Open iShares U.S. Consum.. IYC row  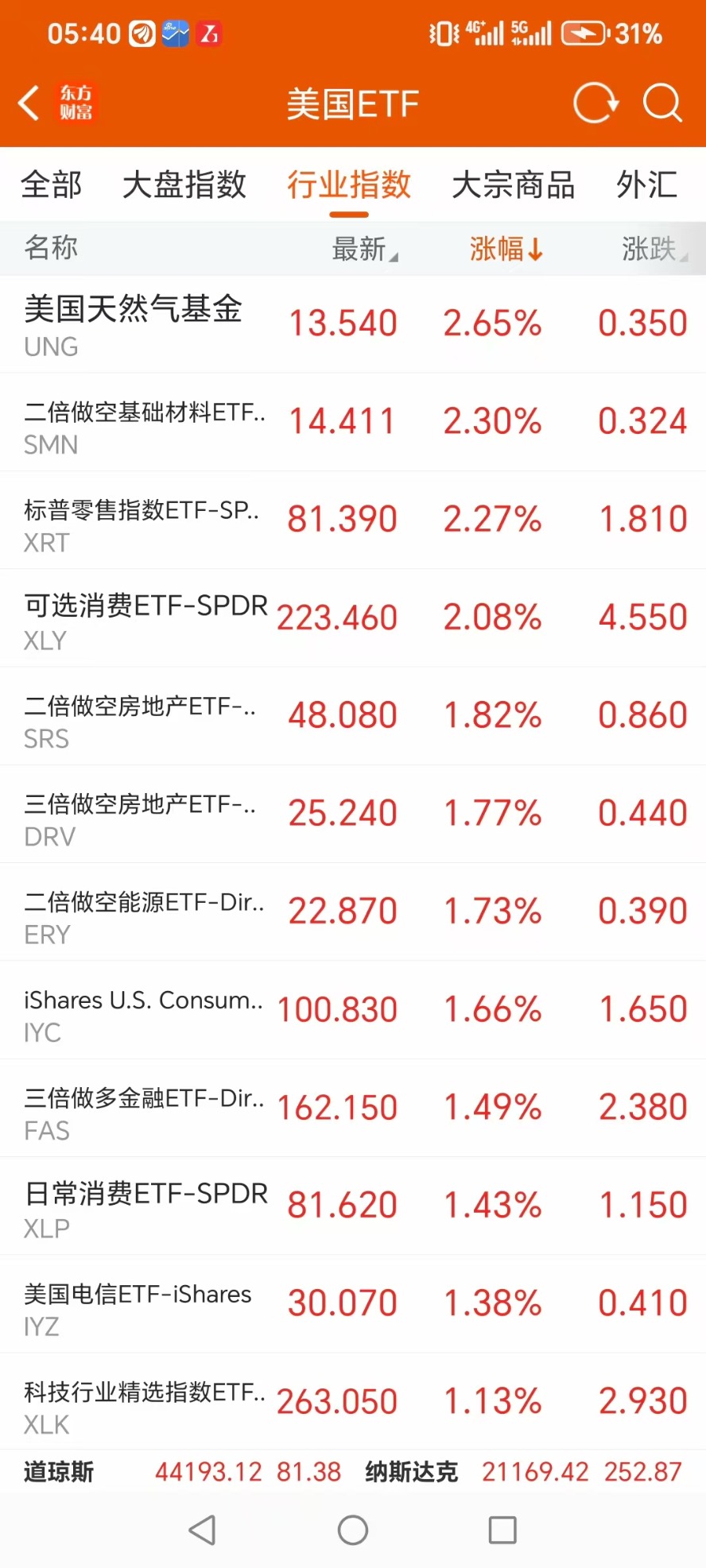(353, 1009)
